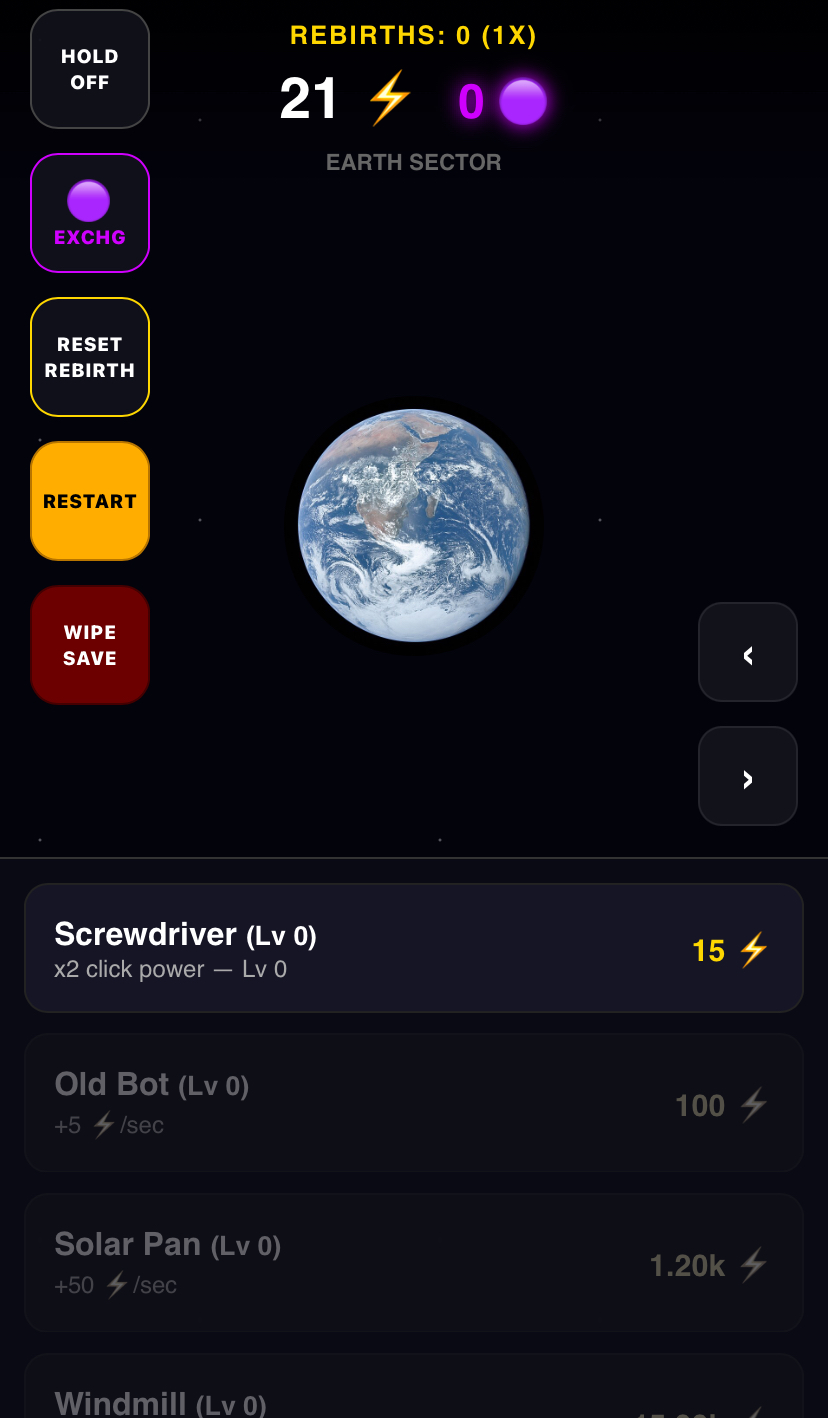Buy the Screwdriver upgrade for 15
Image resolution: width=828 pixels, height=1418 pixels.
[414, 948]
